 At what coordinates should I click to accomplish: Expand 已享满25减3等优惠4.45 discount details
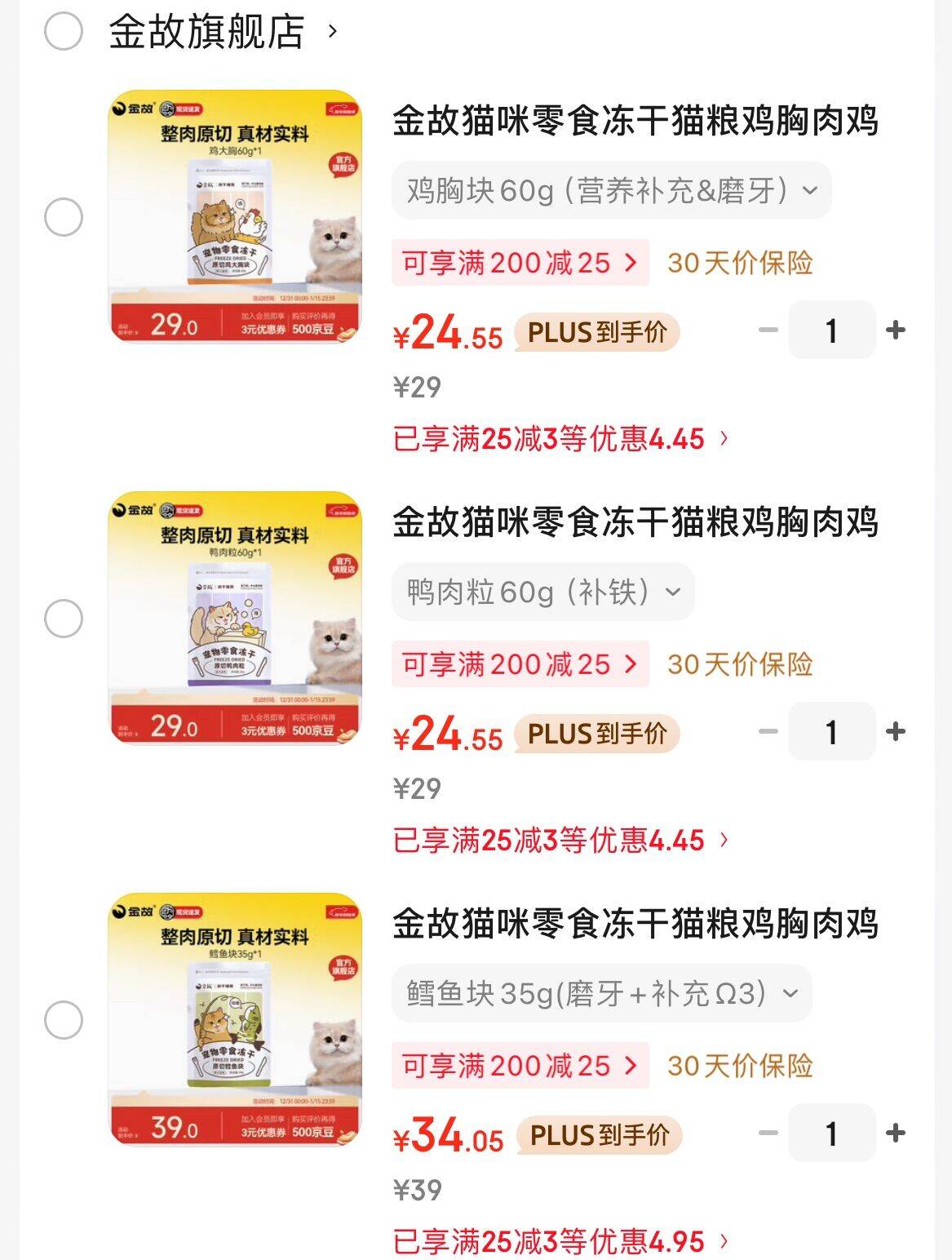[x=559, y=439]
